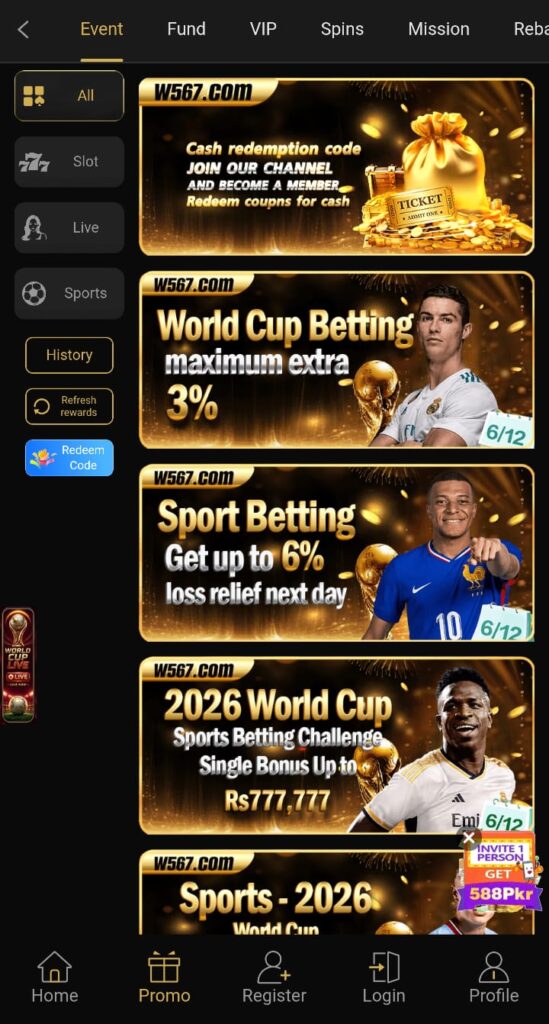Filter events by Sports
This screenshot has height=1024, width=549.
pos(69,294)
